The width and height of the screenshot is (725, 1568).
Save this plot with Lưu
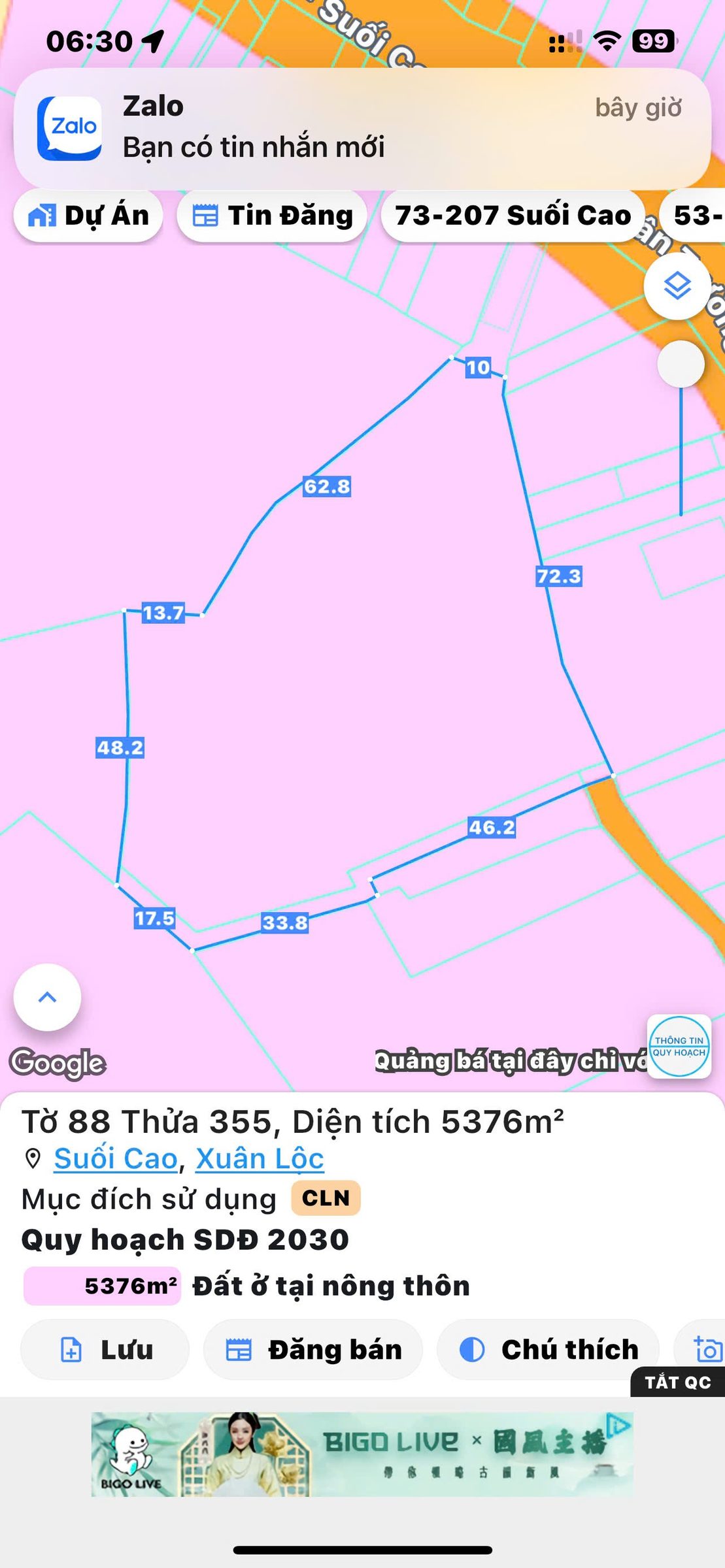(105, 1349)
